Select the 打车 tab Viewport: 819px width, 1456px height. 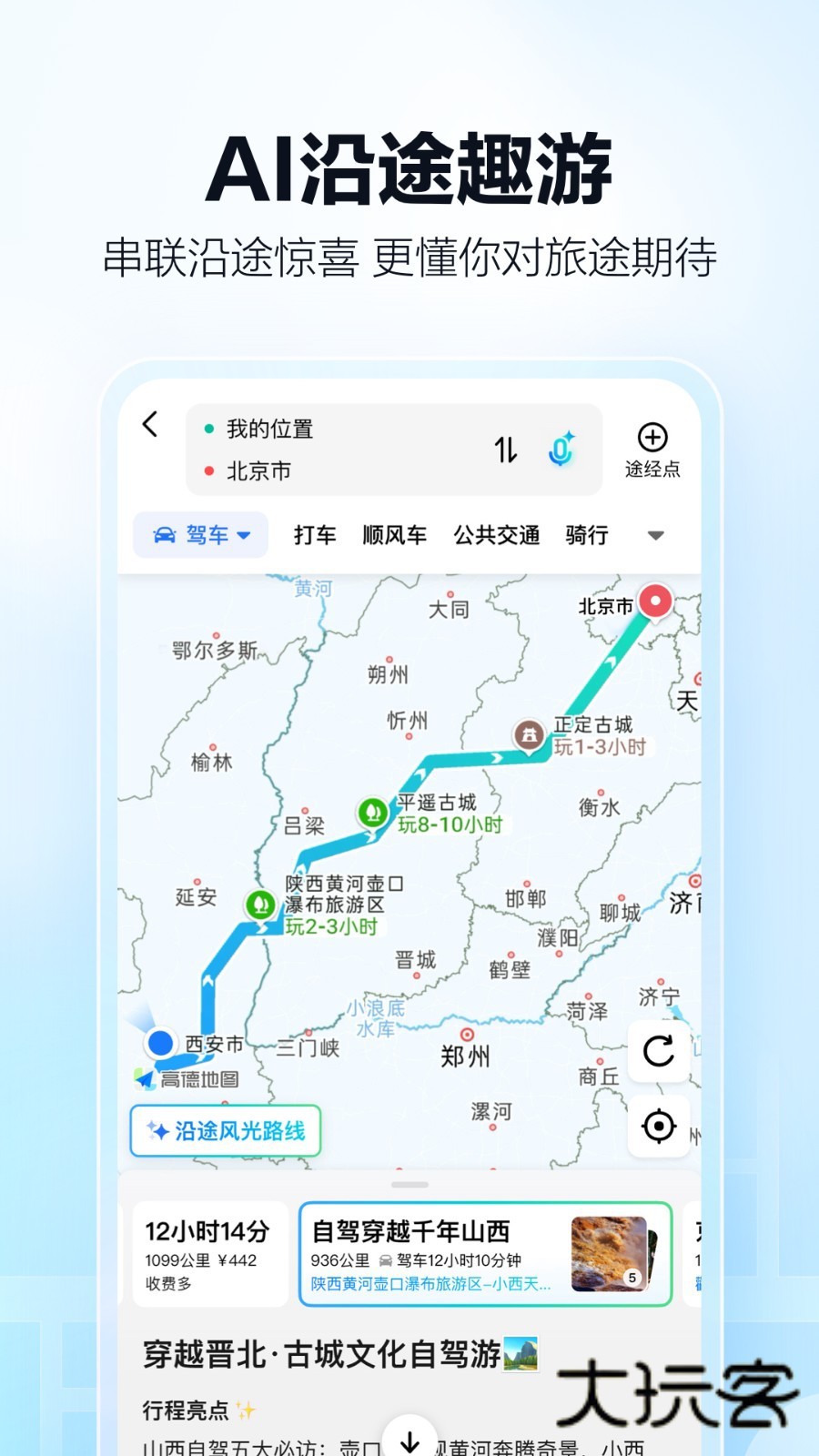point(314,536)
